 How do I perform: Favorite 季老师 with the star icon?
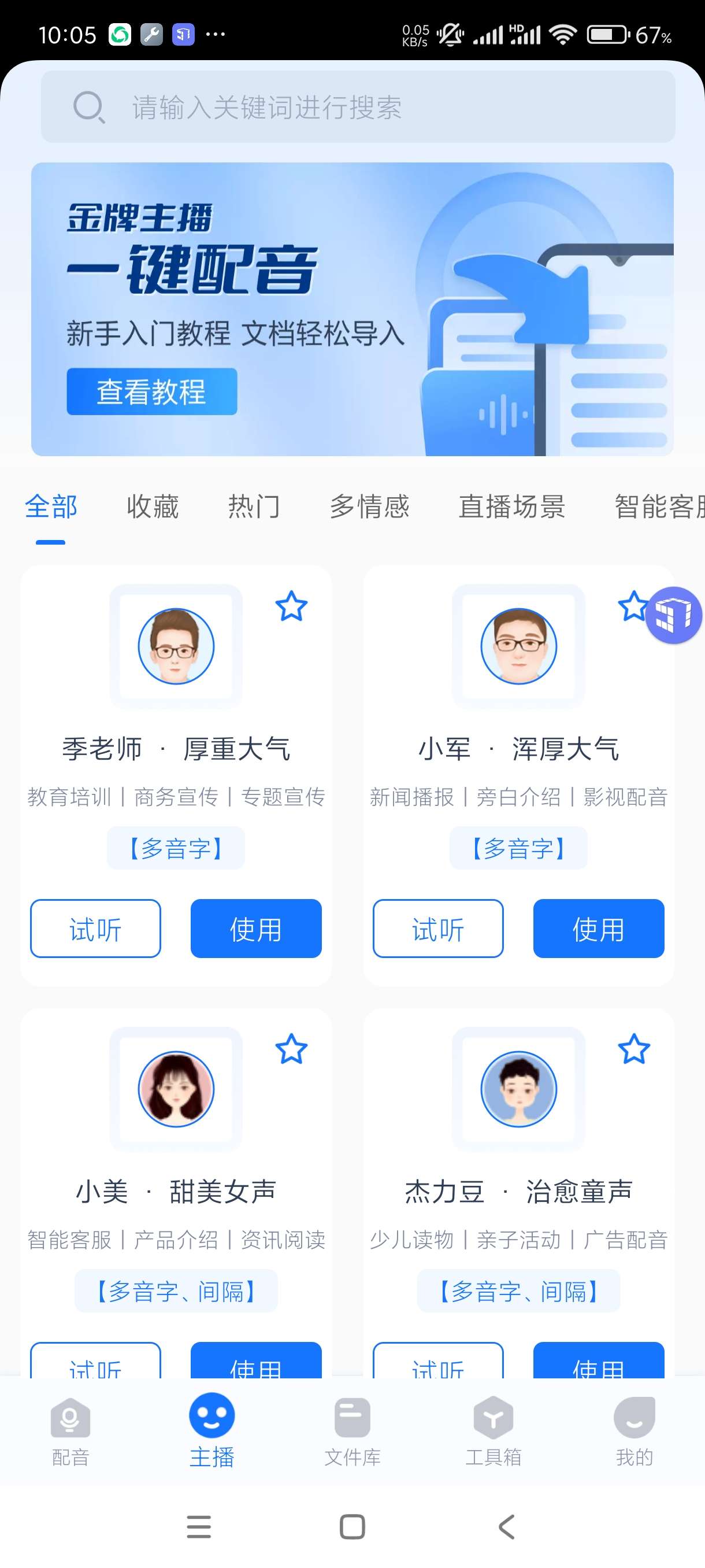(x=291, y=607)
